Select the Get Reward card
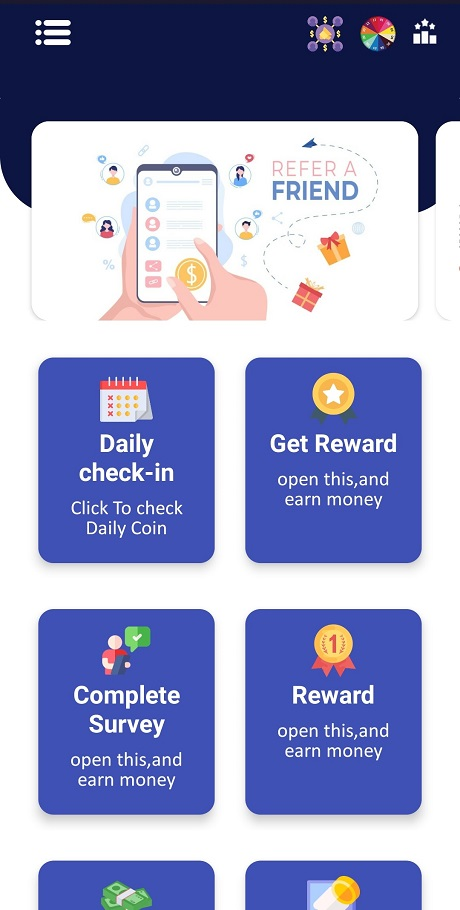 334,460
